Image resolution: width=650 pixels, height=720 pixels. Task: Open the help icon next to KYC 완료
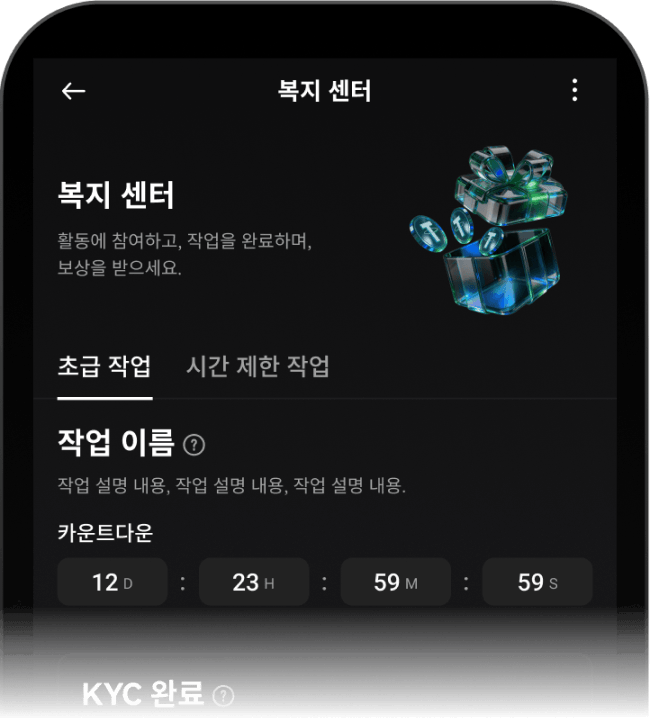pos(224,695)
